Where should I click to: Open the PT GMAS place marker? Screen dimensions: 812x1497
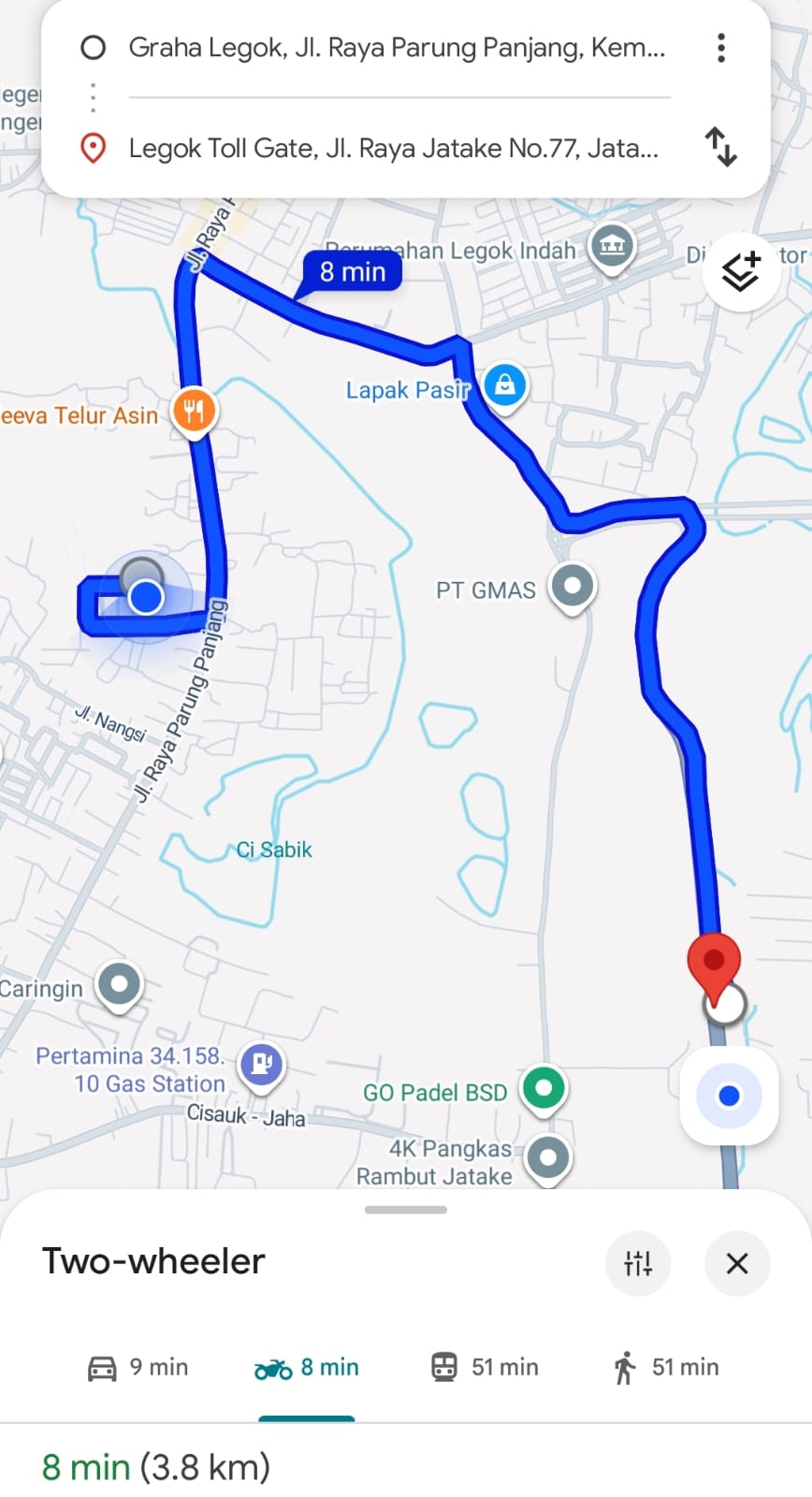point(573,587)
